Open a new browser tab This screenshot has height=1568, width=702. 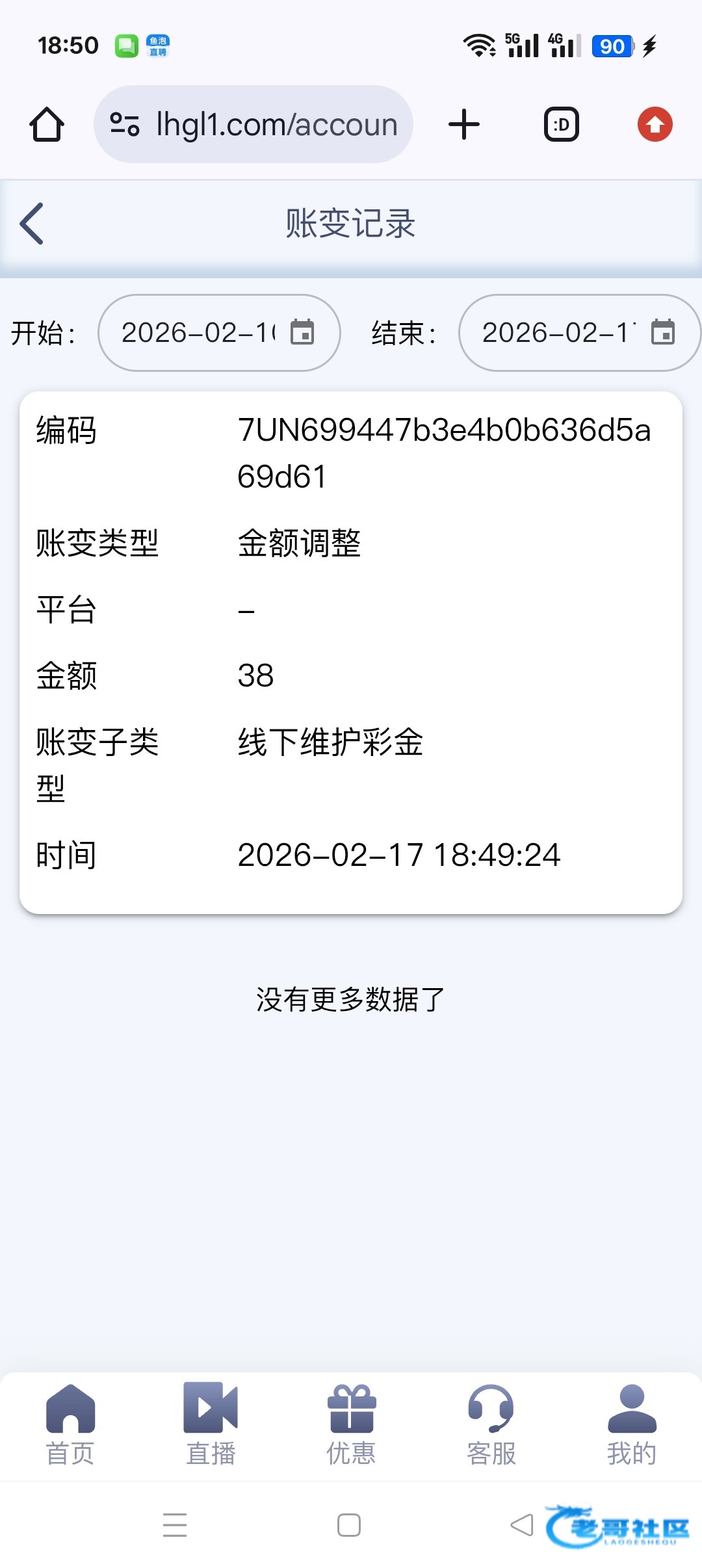(x=464, y=124)
